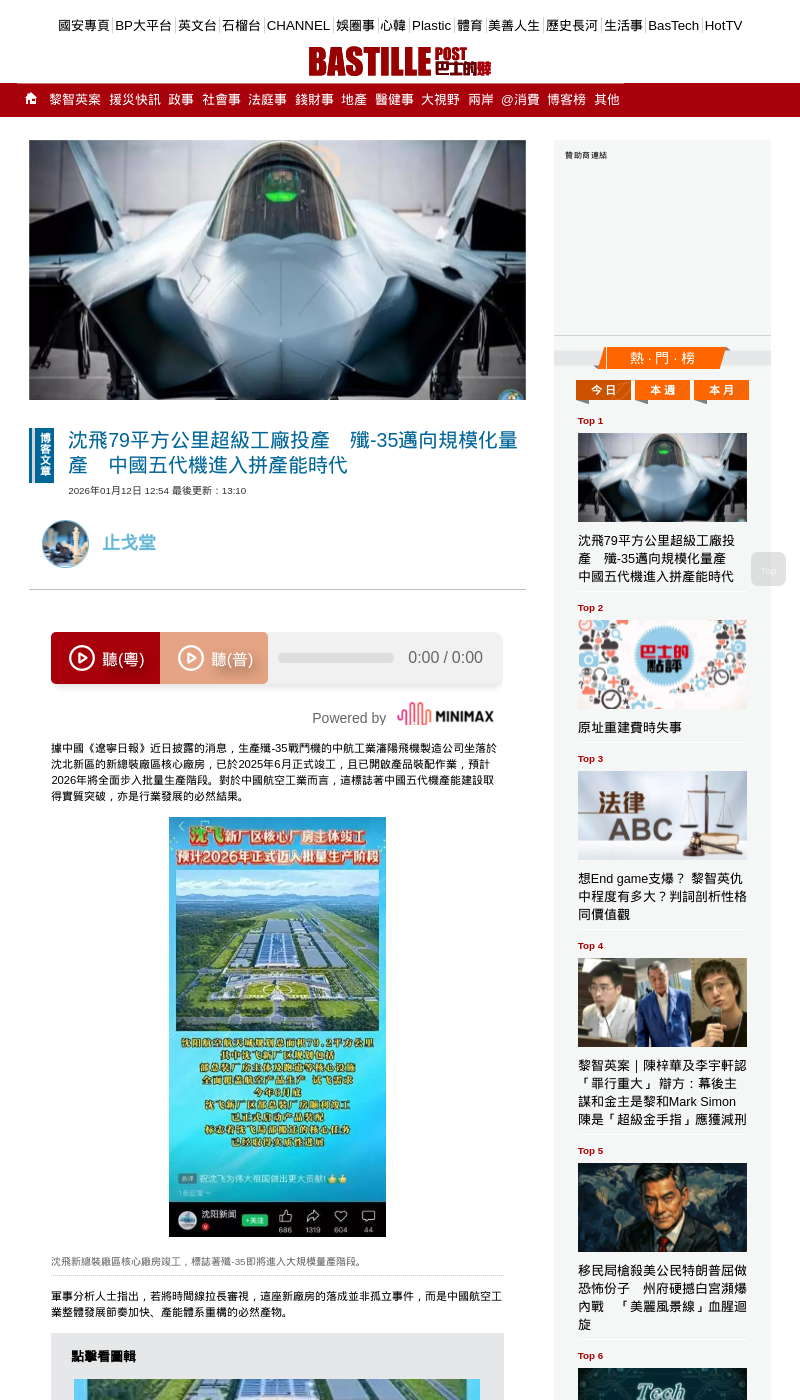Open author 止戈堂's page

(x=129, y=543)
